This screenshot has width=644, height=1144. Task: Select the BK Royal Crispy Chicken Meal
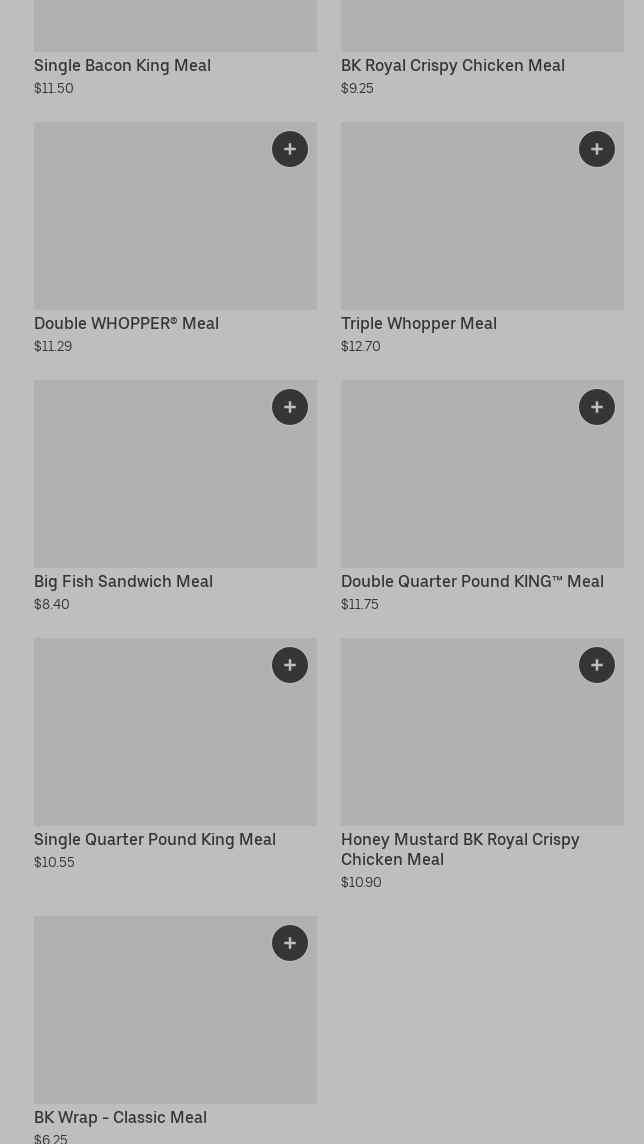click(x=452, y=65)
